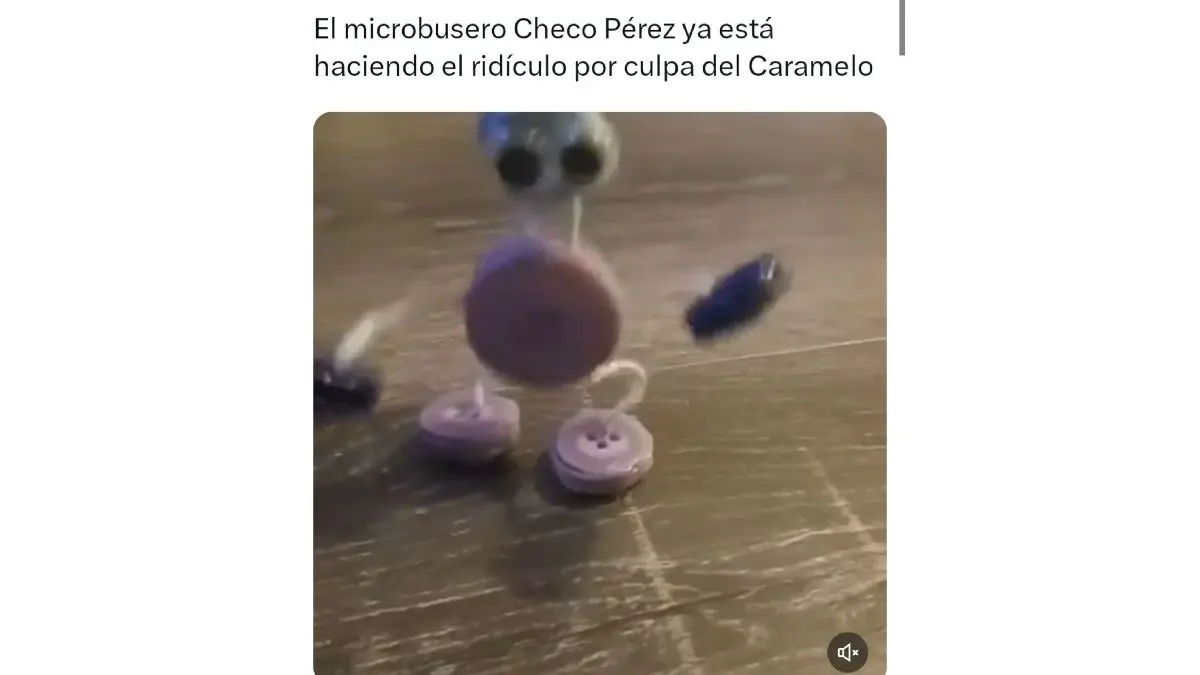The image size is (1200, 675).
Task: Open the button figure video in the post
Action: 599,390
